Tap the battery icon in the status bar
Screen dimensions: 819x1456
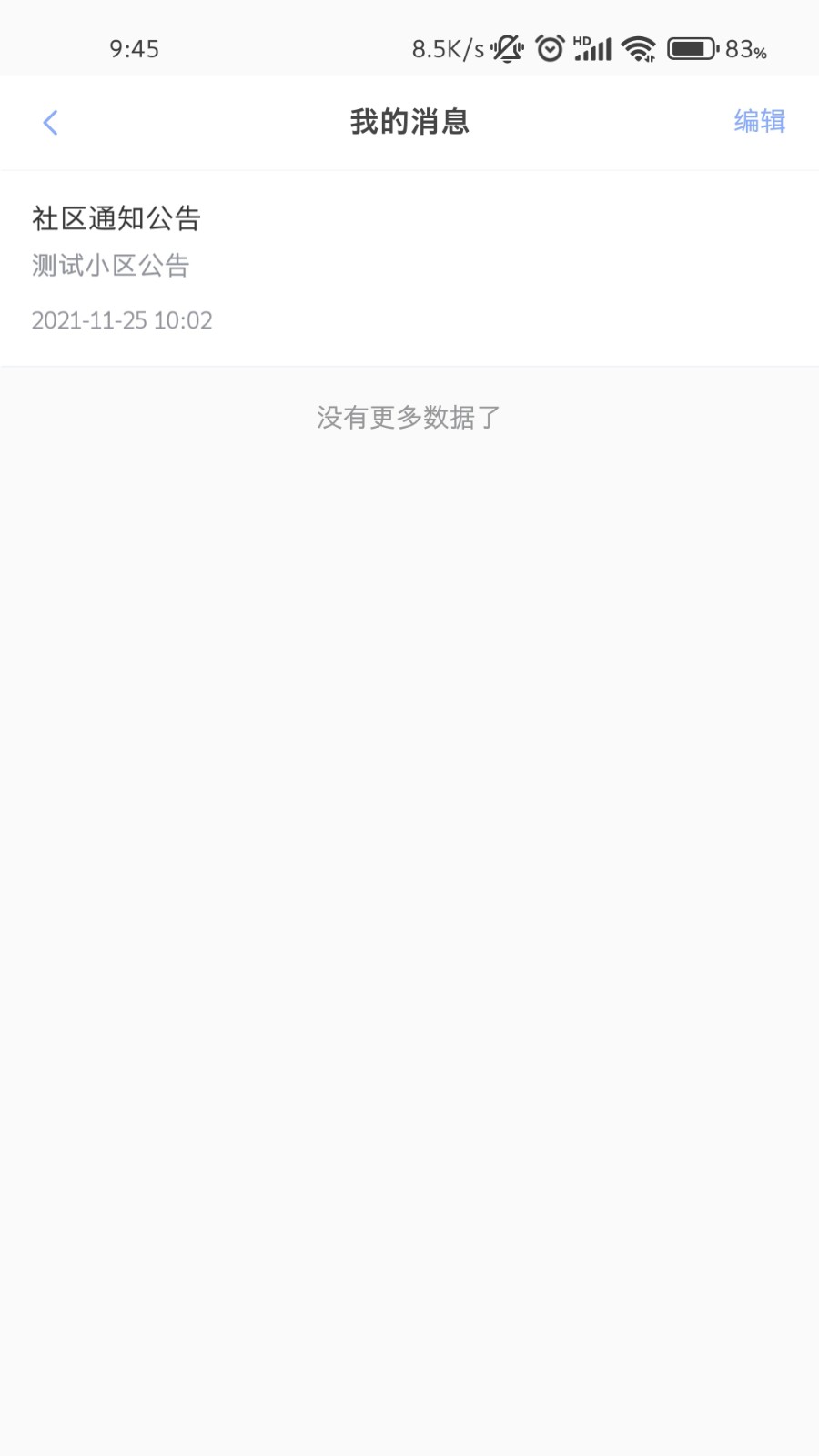click(693, 48)
